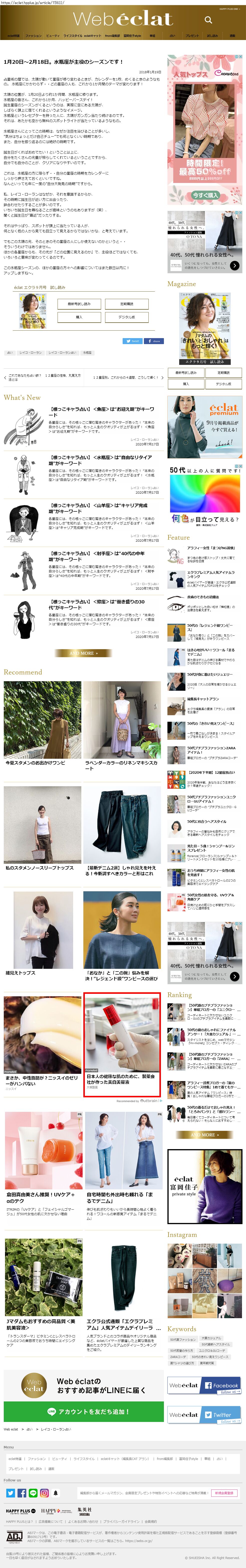Share article via Facebook share button
Image resolution: width=246 pixels, height=1568 pixels.
[153, 341]
